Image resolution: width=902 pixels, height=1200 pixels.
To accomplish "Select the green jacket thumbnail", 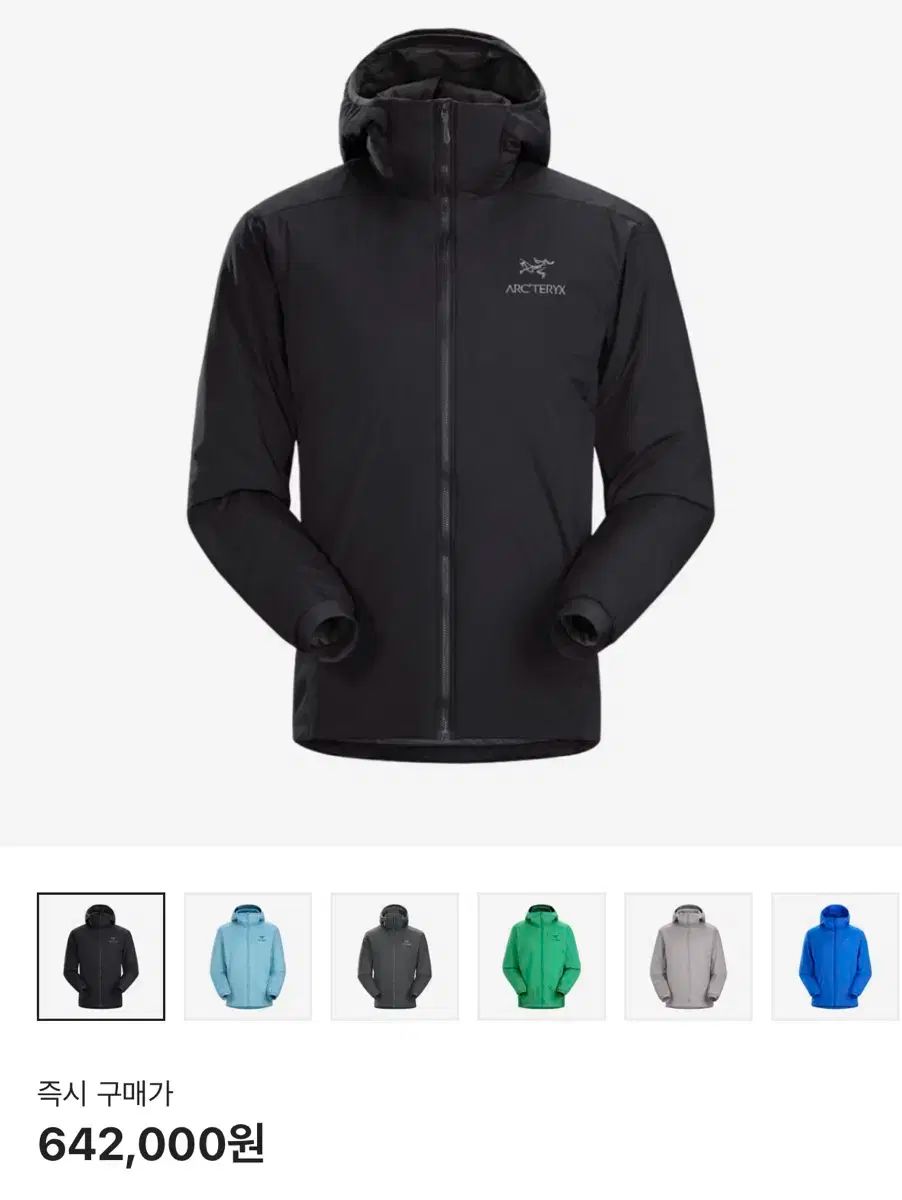I will point(541,956).
